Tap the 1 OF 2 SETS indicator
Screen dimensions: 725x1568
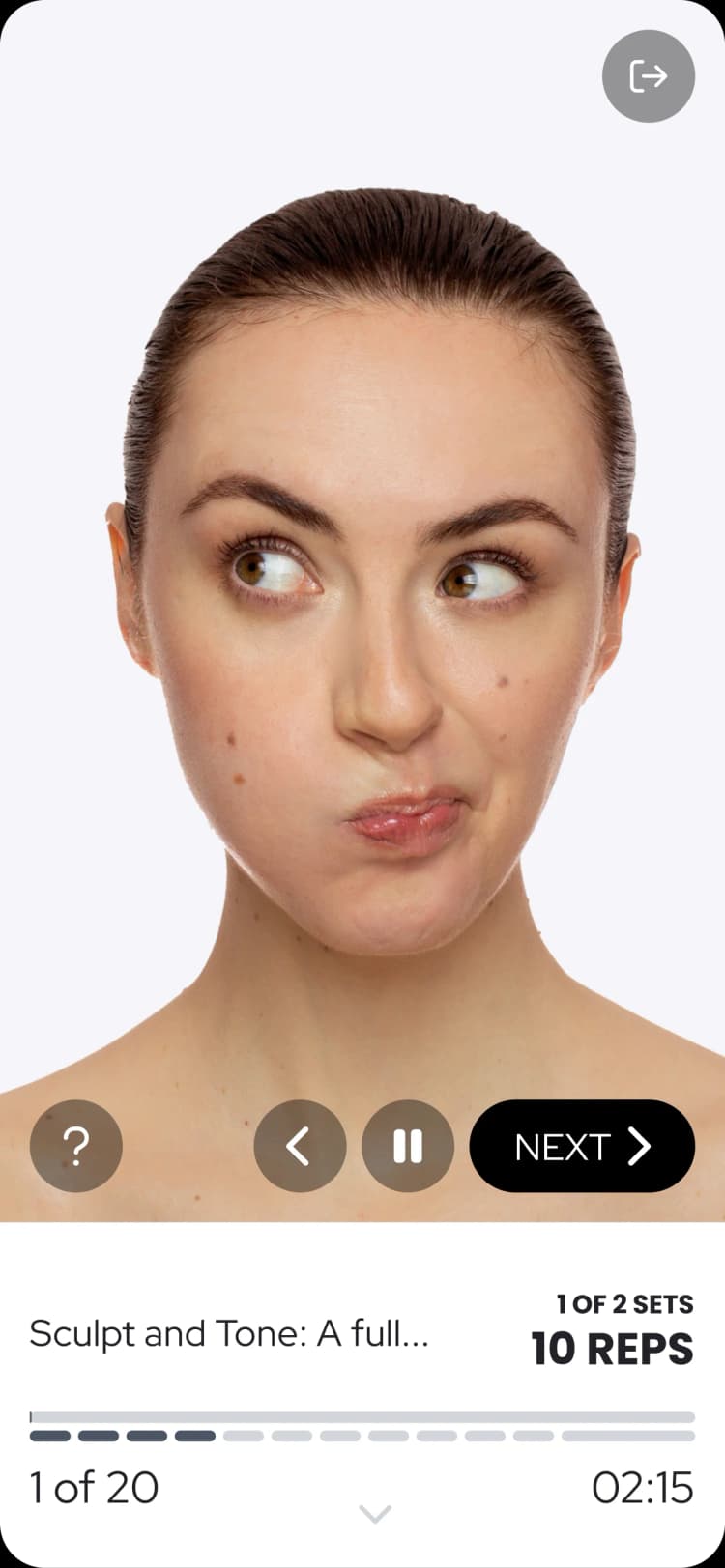[623, 1304]
